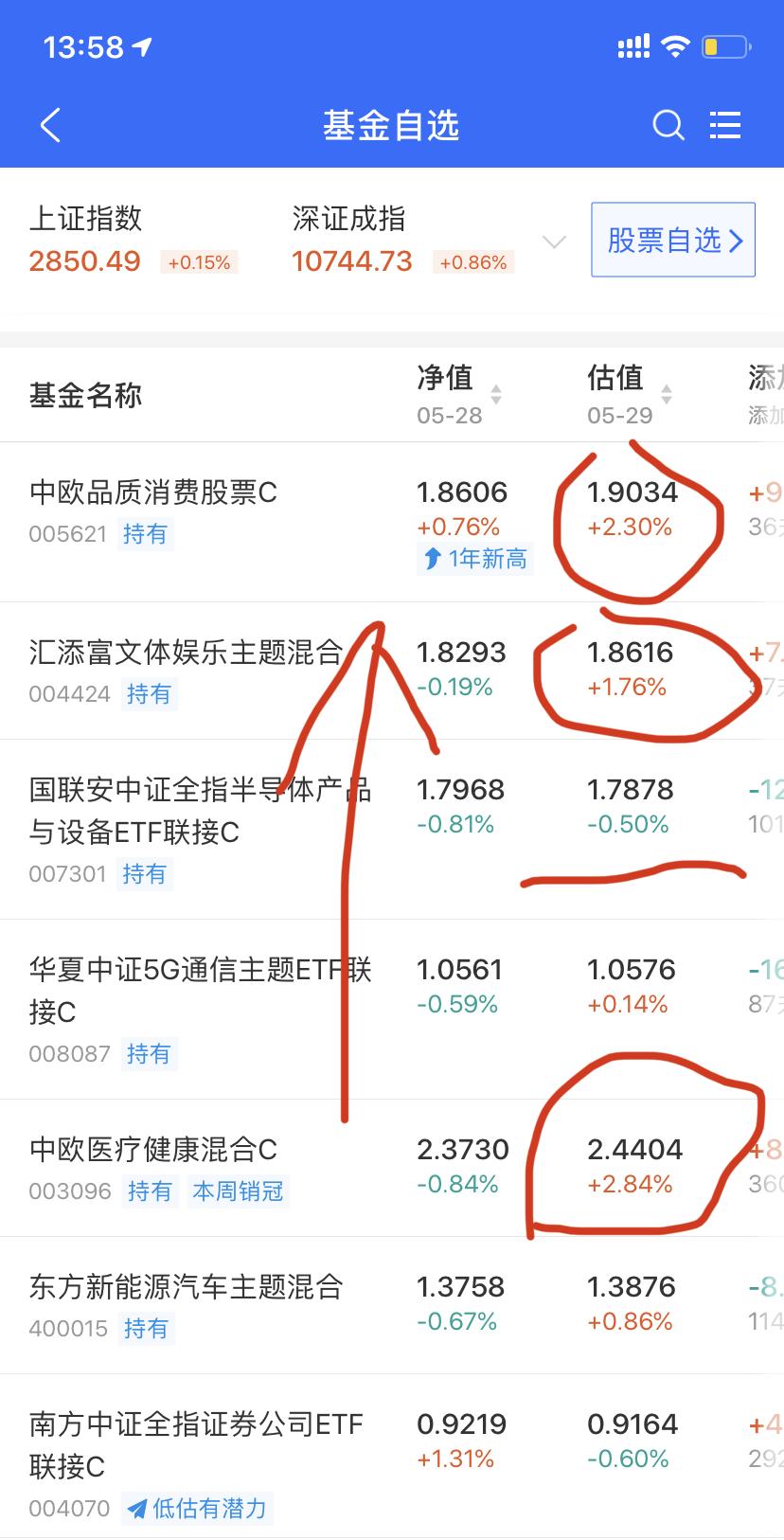Open fund 汇添富文体娱乐主题混合
The image size is (784, 1540).
click(392, 671)
